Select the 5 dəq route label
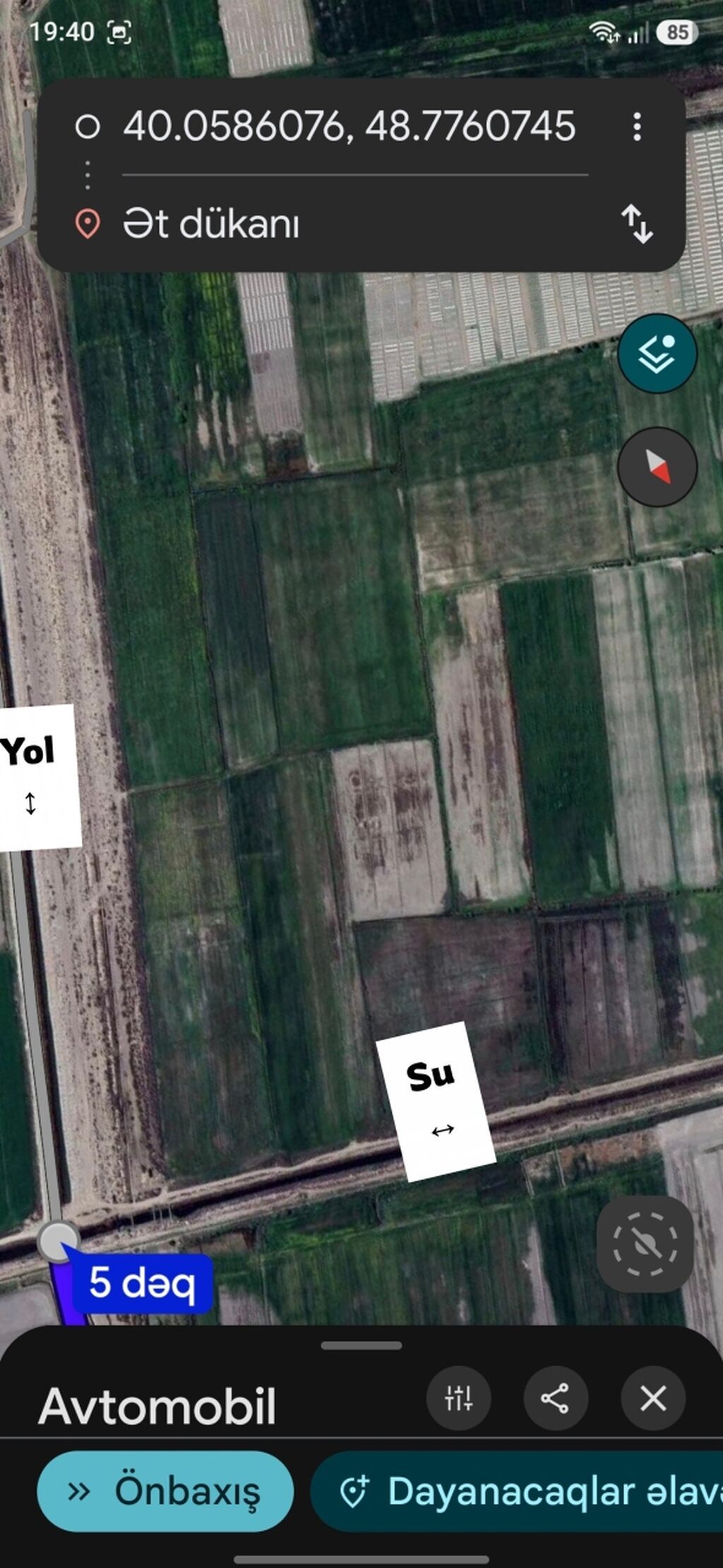723x1568 pixels. coord(141,1284)
